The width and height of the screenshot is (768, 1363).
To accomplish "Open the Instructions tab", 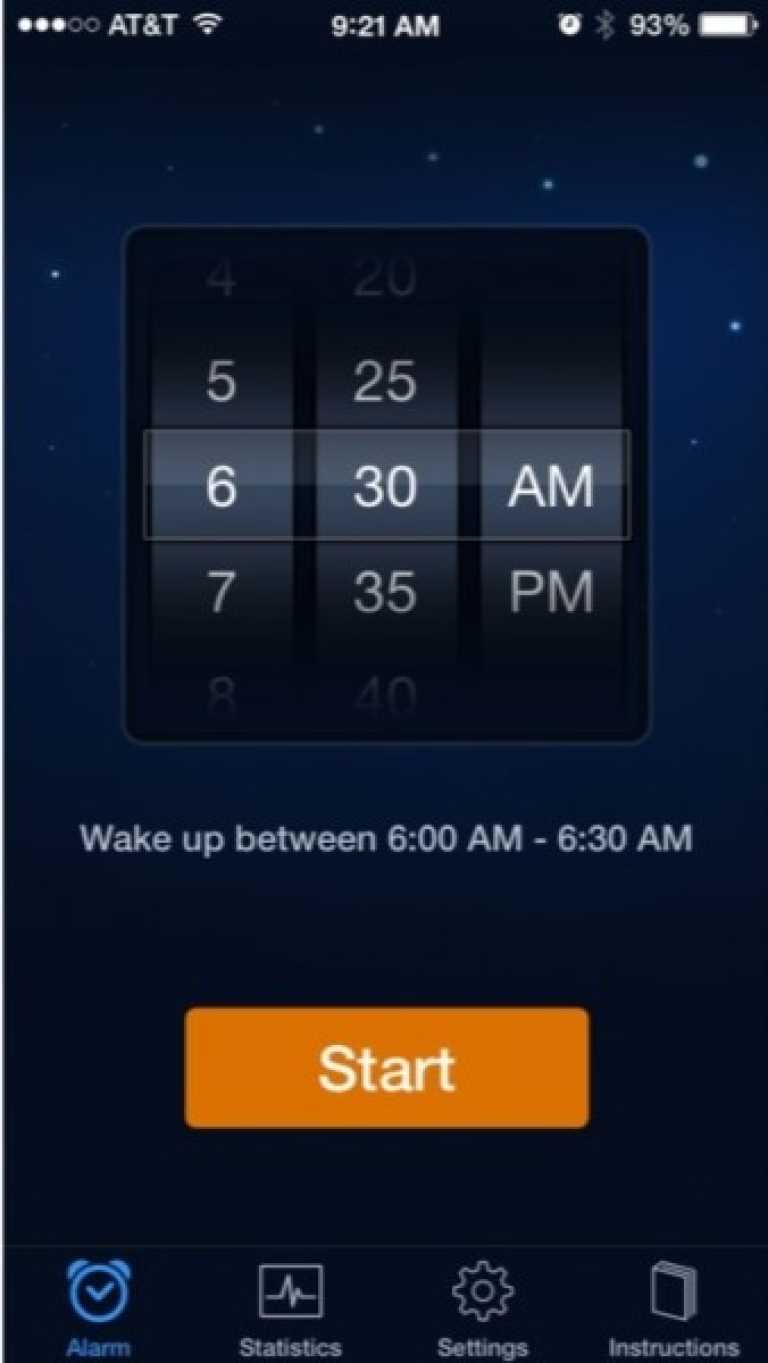I will coord(673,1307).
